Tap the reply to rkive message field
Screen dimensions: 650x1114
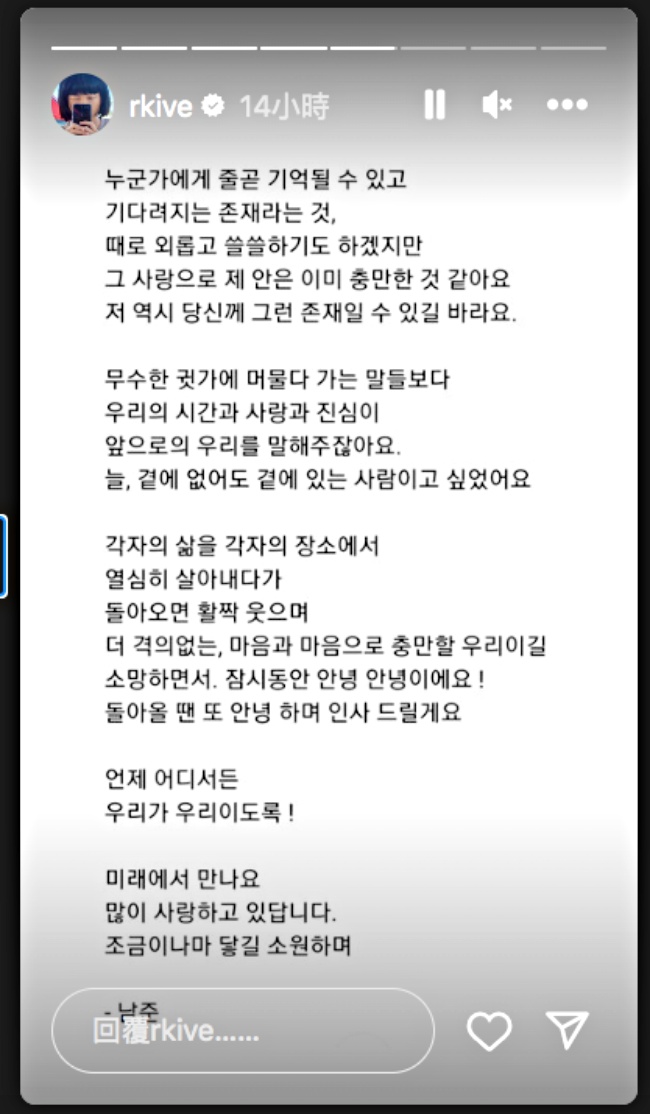(242, 1031)
